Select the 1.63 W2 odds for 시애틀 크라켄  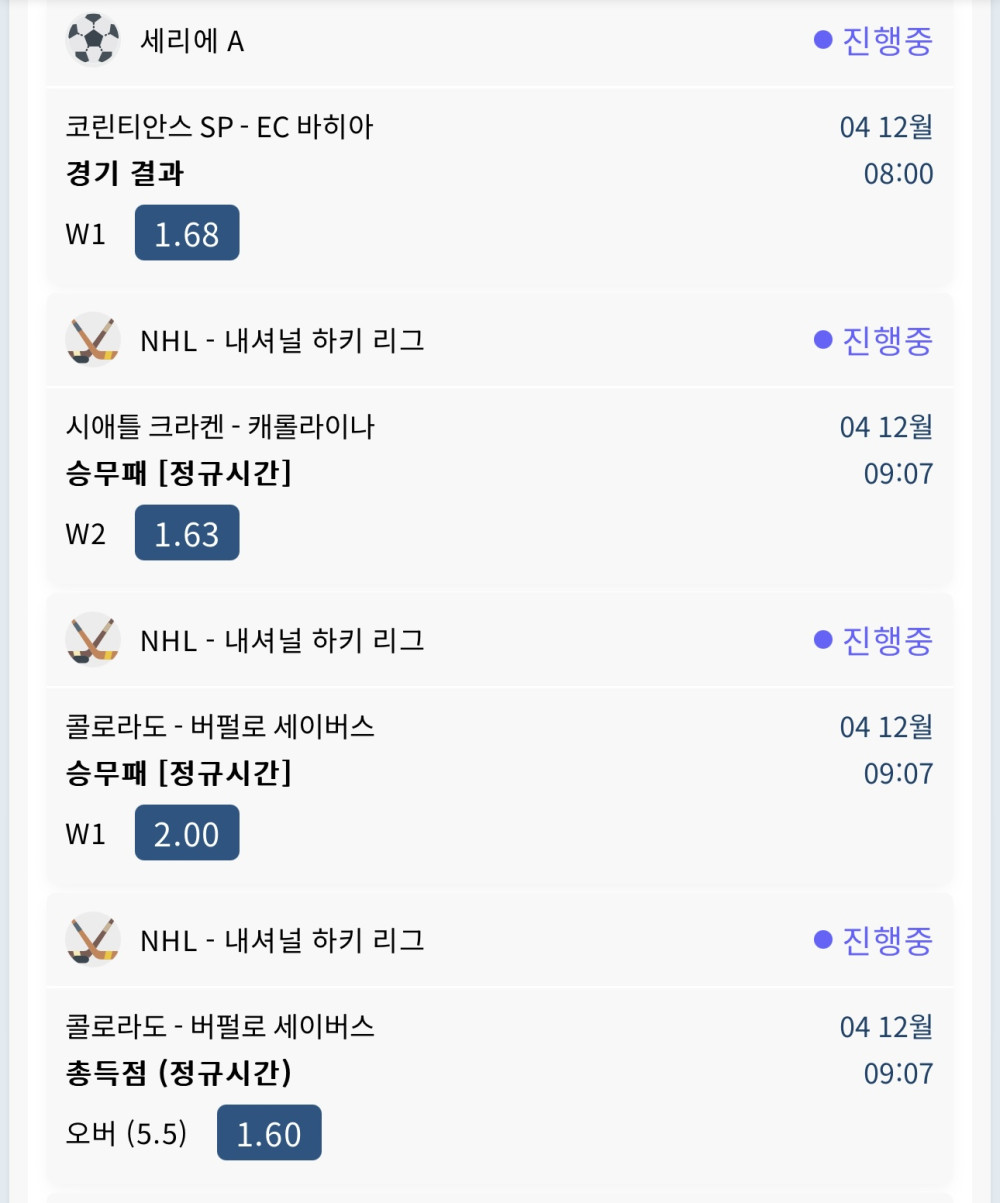point(187,533)
